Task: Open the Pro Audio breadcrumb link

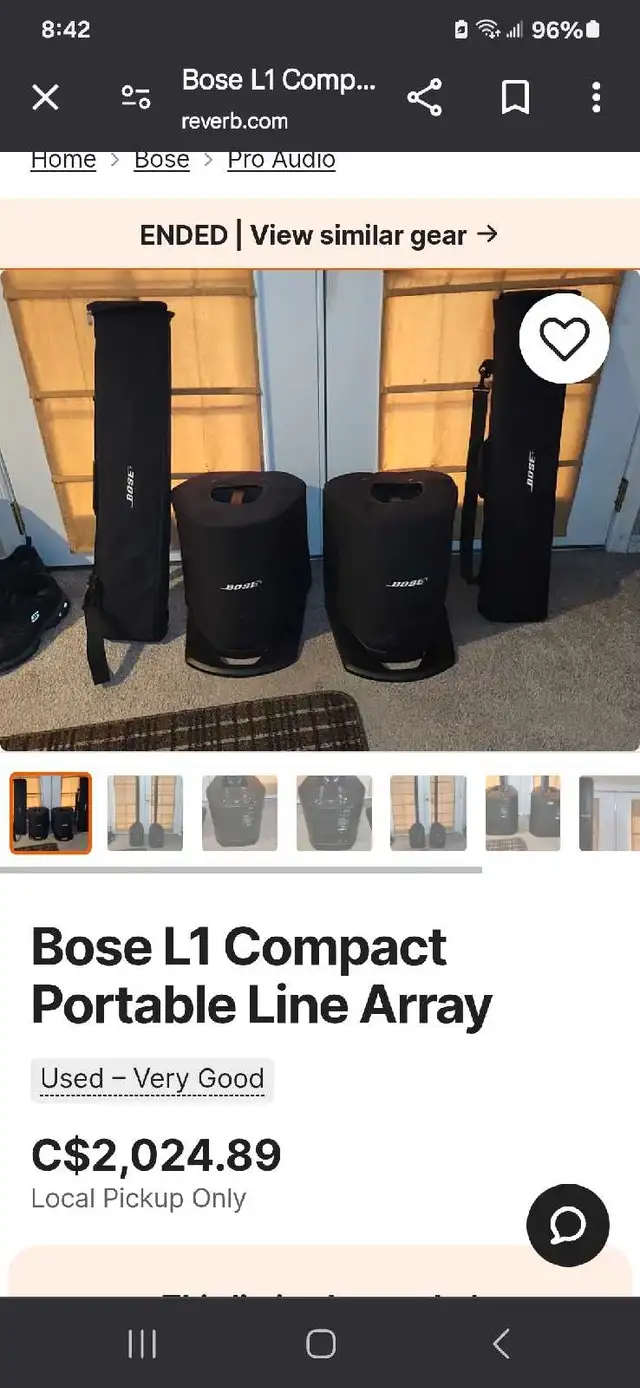Action: [281, 160]
